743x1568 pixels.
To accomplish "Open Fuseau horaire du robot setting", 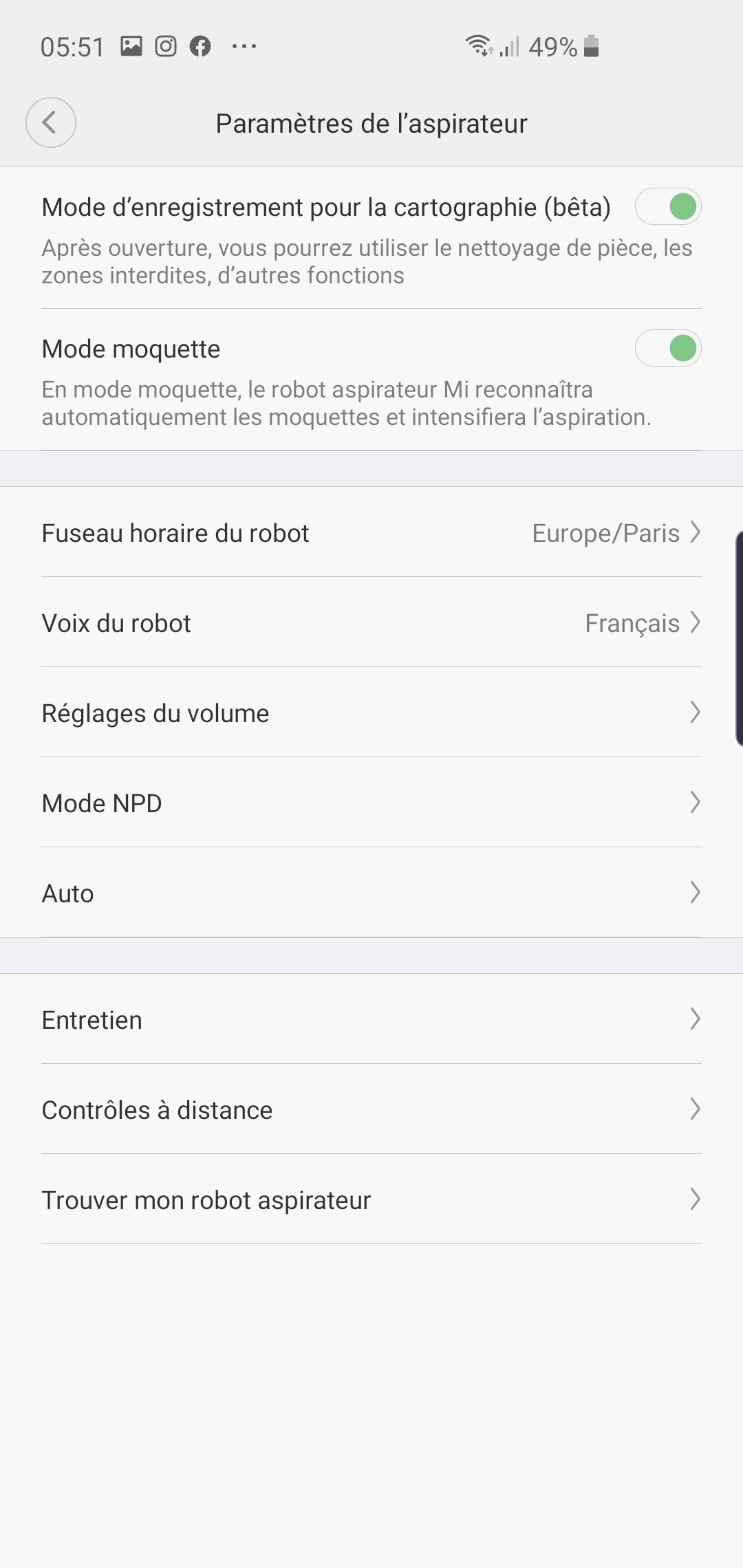I will [371, 532].
